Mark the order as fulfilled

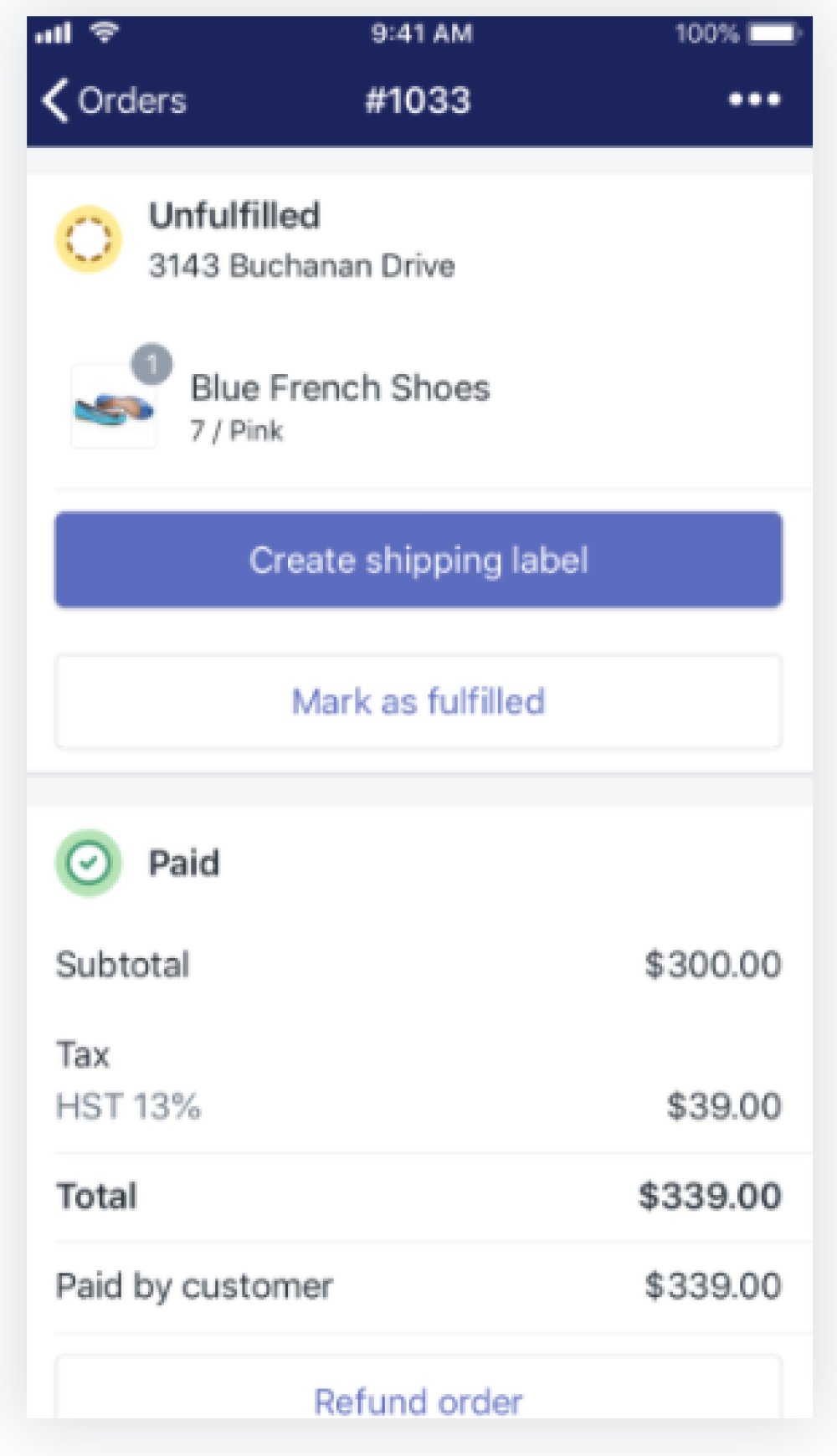coord(418,701)
